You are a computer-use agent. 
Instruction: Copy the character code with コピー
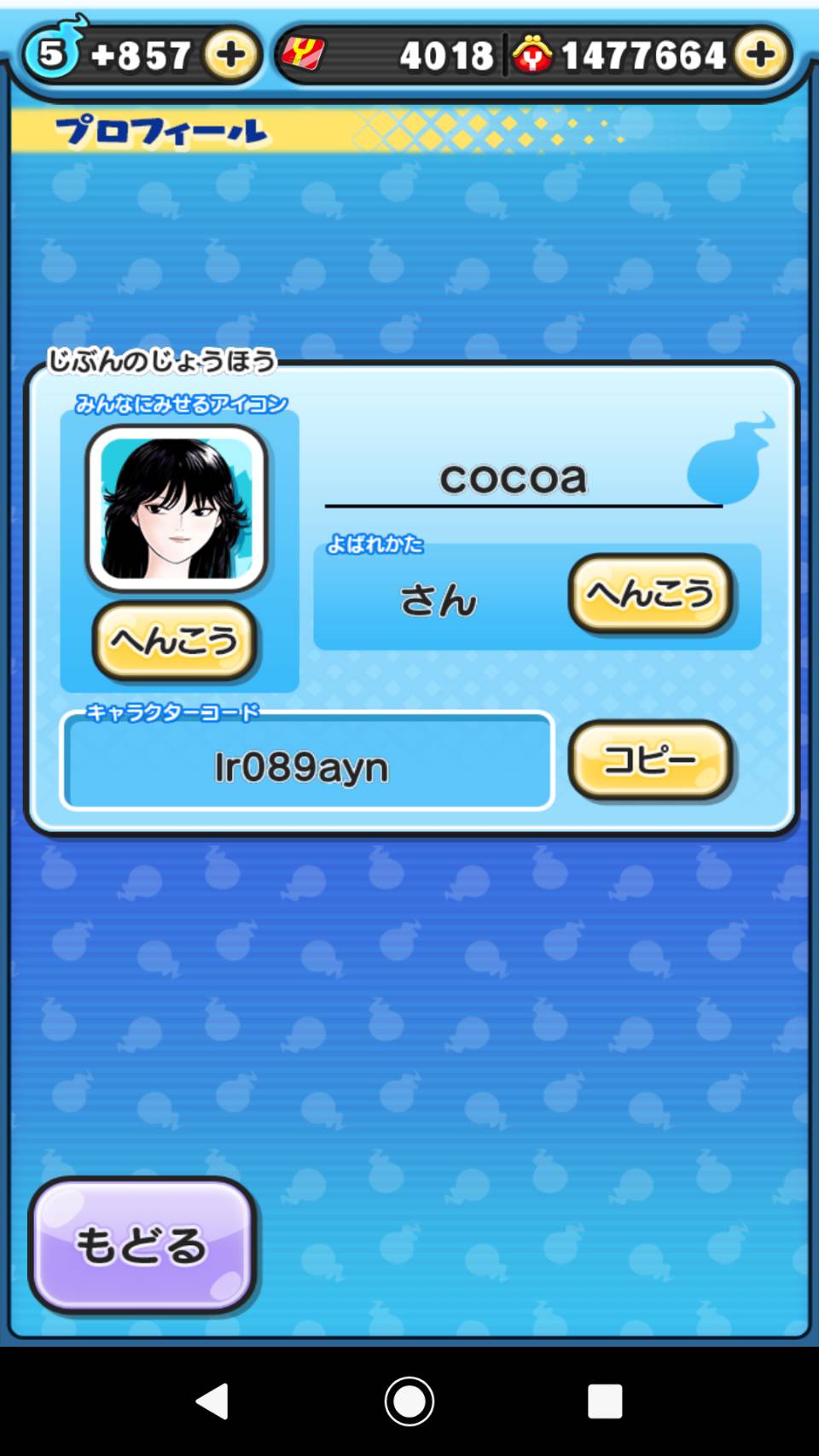[x=650, y=760]
